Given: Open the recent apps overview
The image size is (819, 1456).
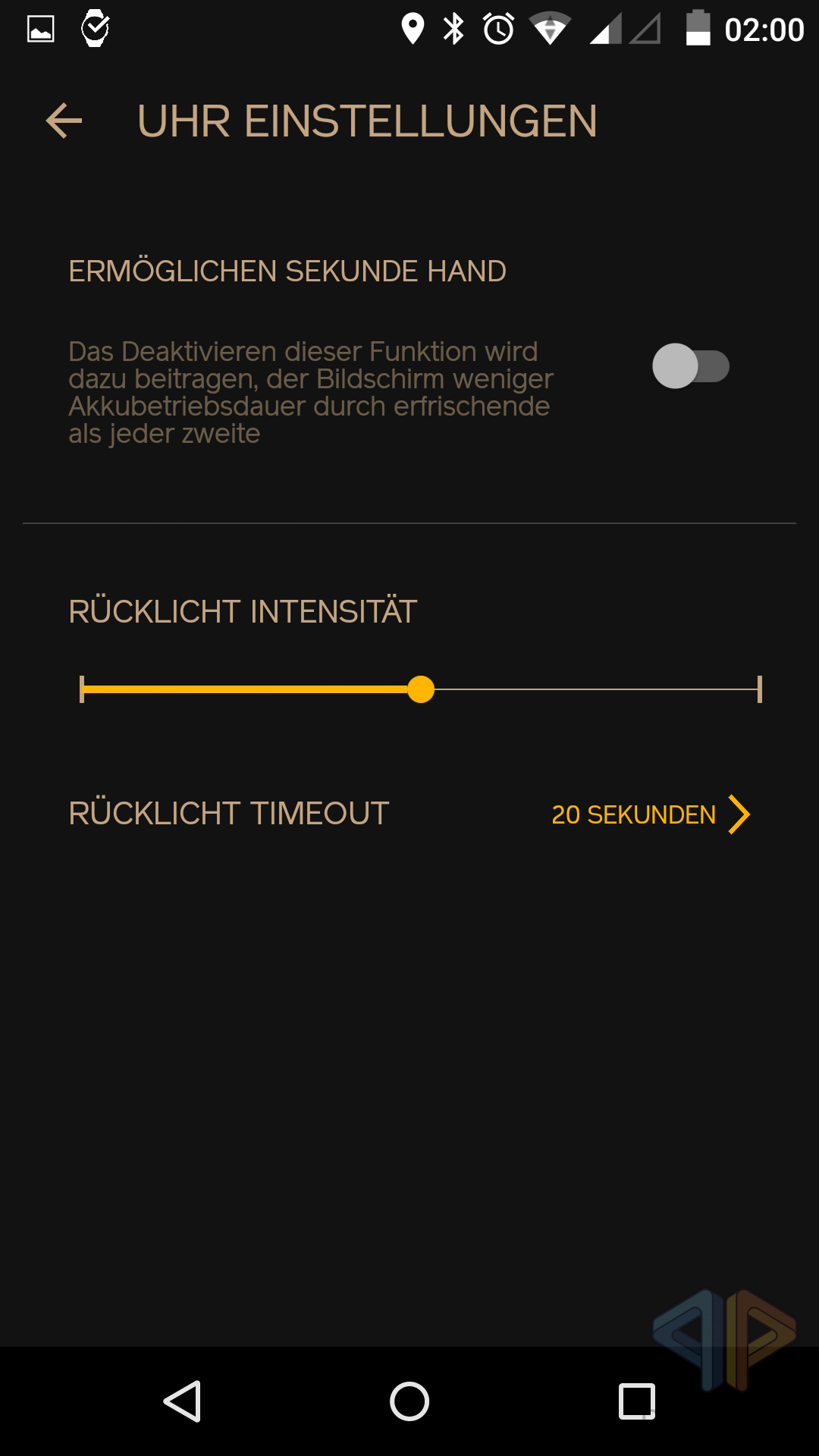Looking at the screenshot, I should (637, 1401).
